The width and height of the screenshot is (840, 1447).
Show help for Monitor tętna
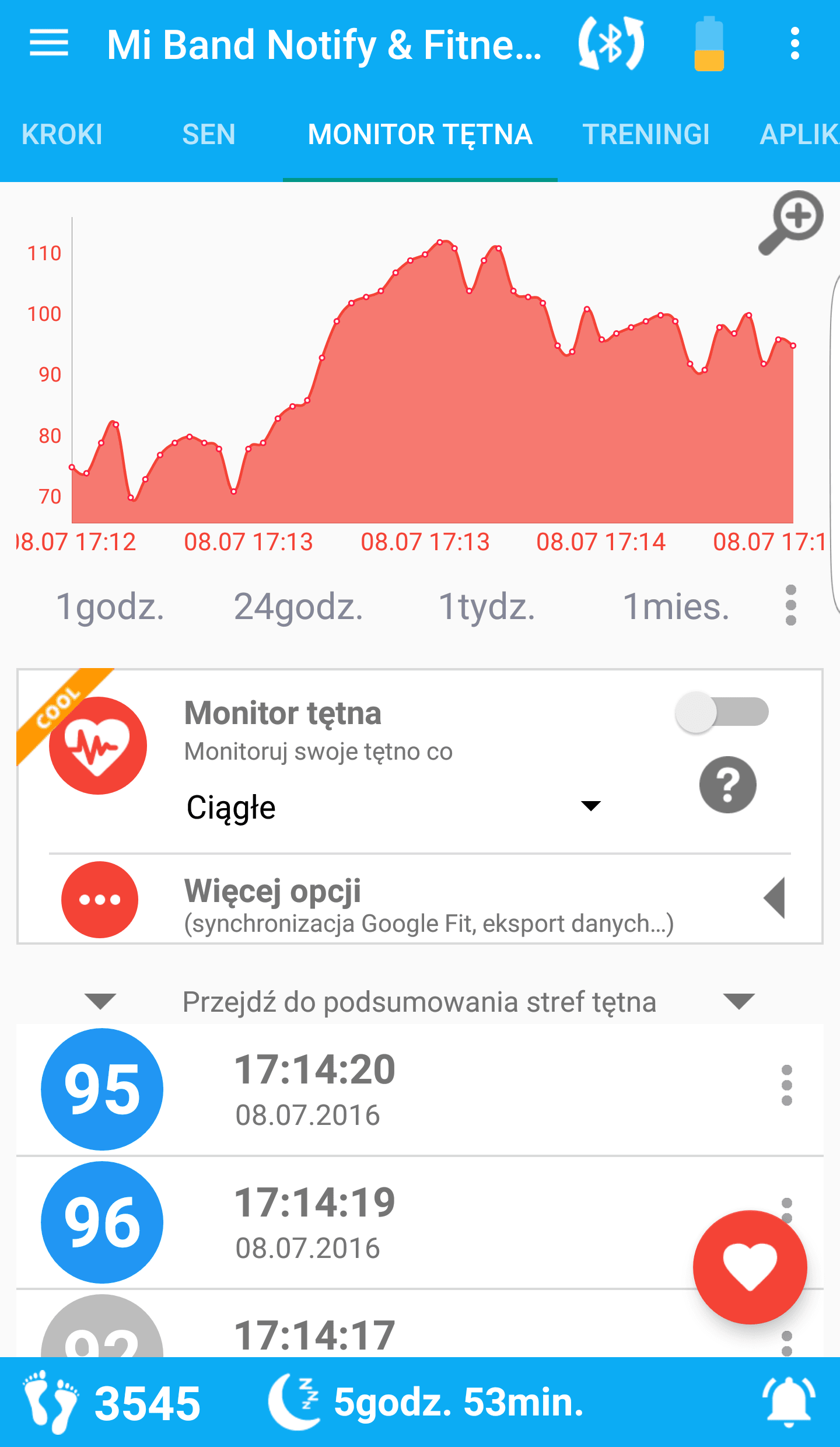[727, 785]
